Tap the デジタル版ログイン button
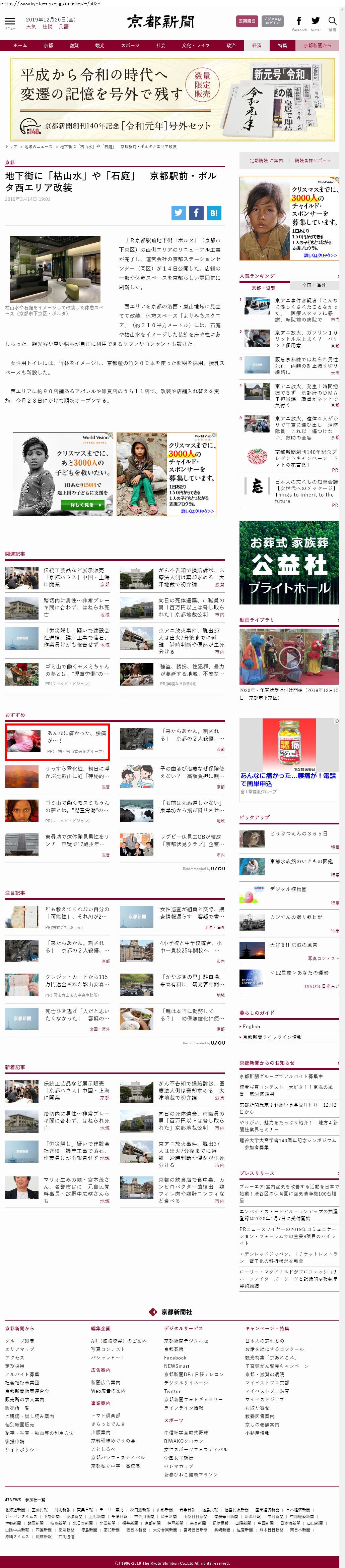345x1568 pixels. click(273, 21)
